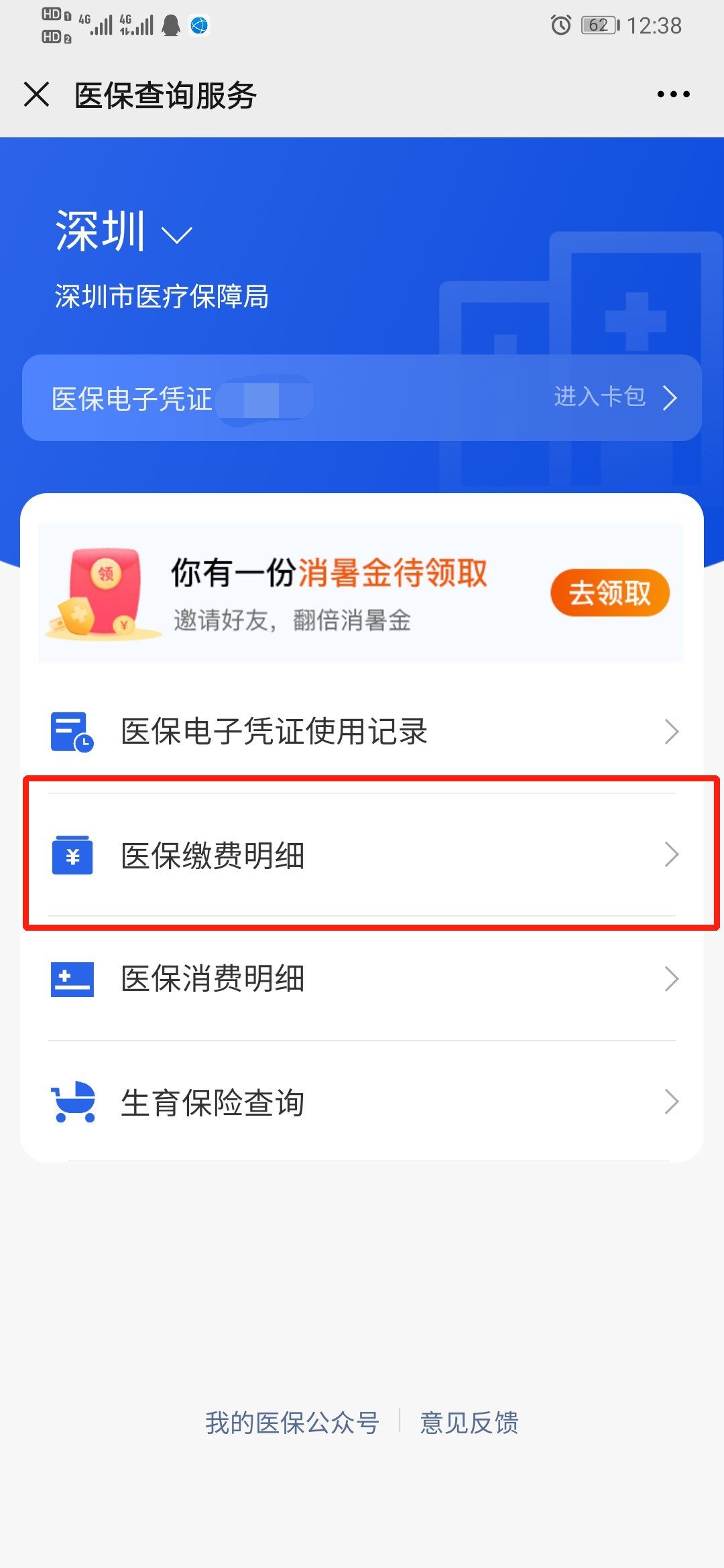The height and width of the screenshot is (1568, 724).
Task: Open the three-dot overflow menu
Action: [673, 94]
